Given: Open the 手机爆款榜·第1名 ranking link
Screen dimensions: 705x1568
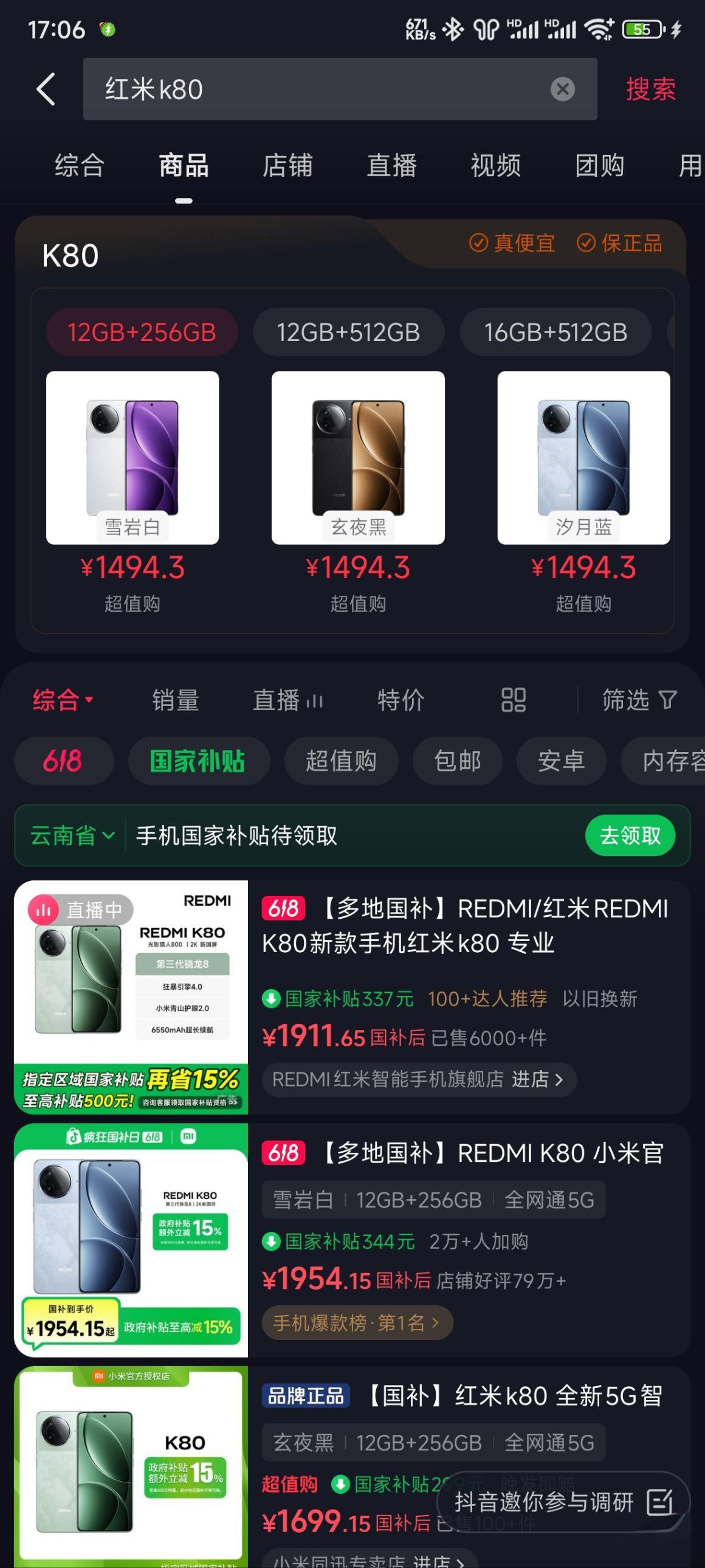Looking at the screenshot, I should coord(357,1323).
